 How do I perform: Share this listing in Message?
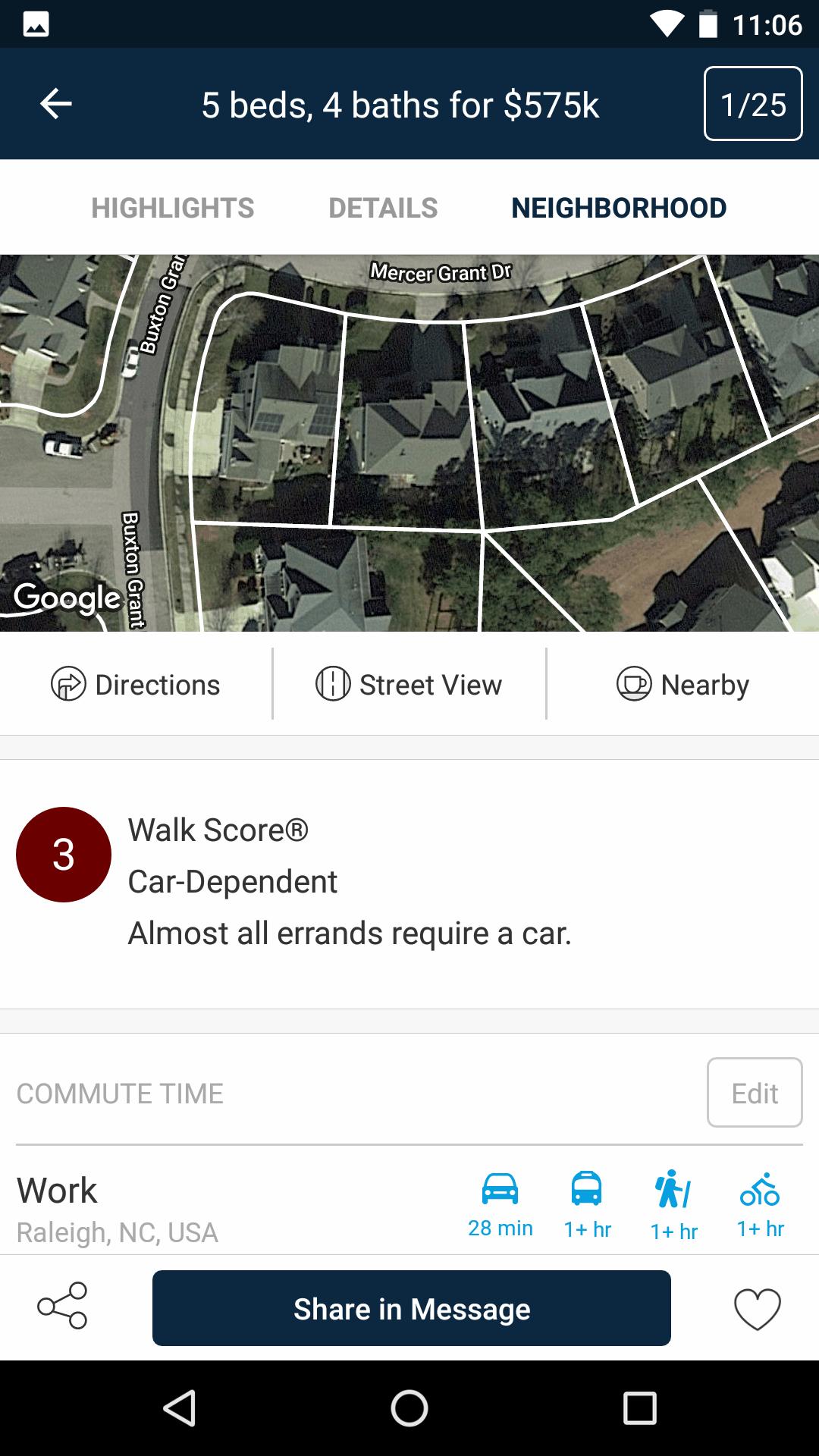[411, 1308]
